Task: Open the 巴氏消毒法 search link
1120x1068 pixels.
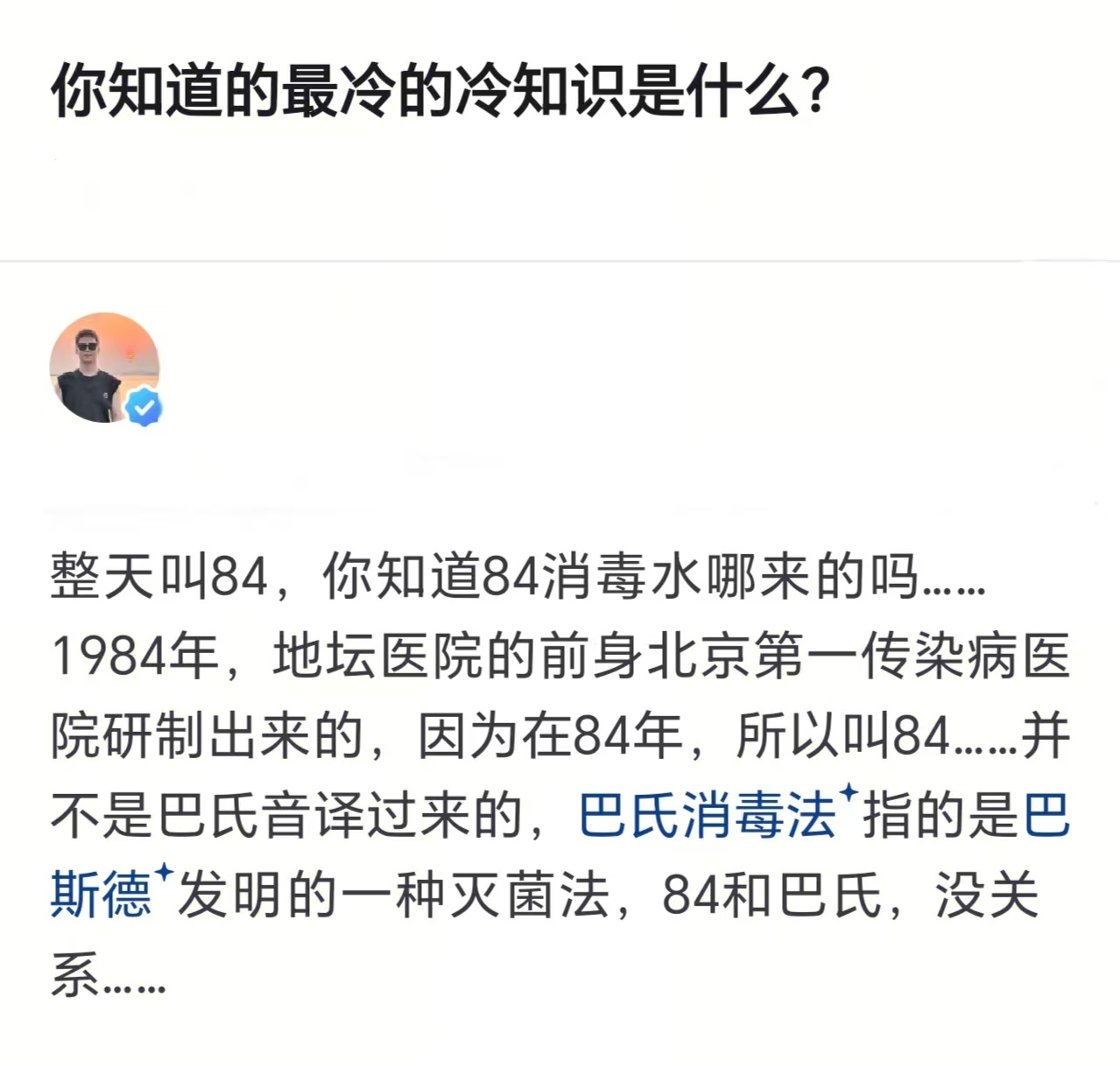Action: pyautogui.click(x=709, y=816)
